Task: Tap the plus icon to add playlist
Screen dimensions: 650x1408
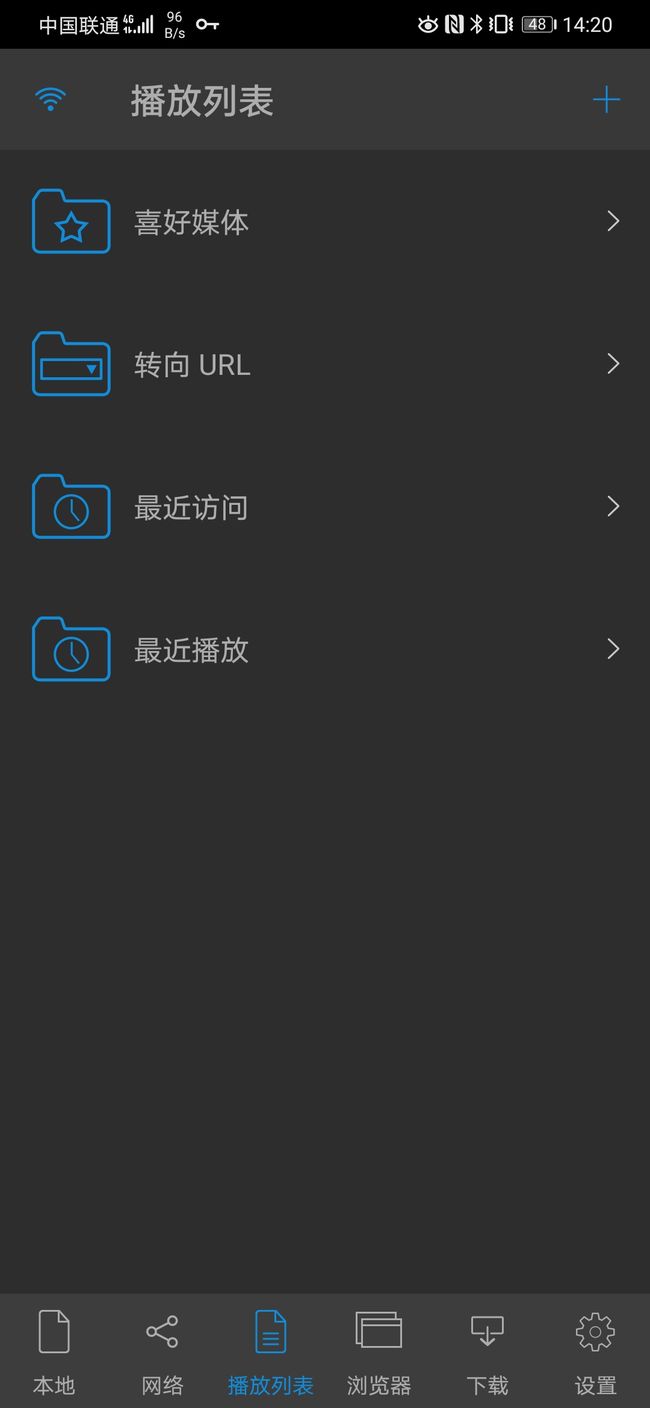Action: (x=606, y=100)
